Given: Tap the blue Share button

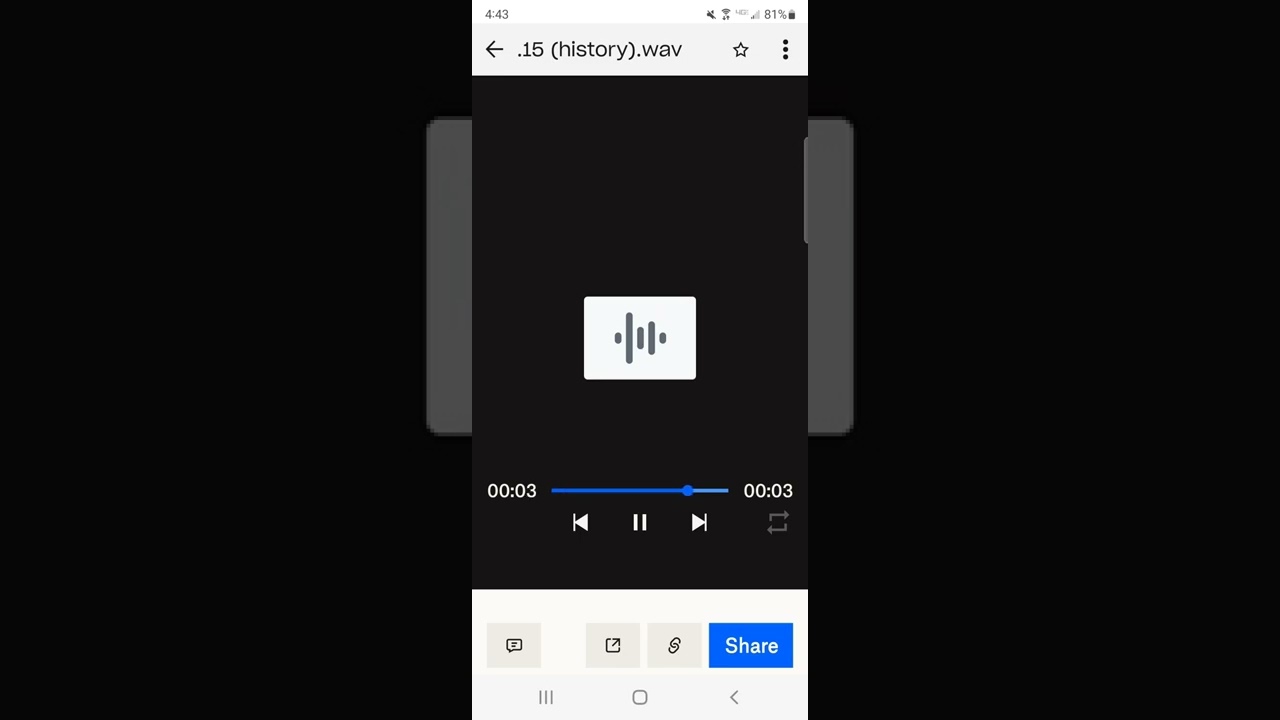Looking at the screenshot, I should point(751,645).
